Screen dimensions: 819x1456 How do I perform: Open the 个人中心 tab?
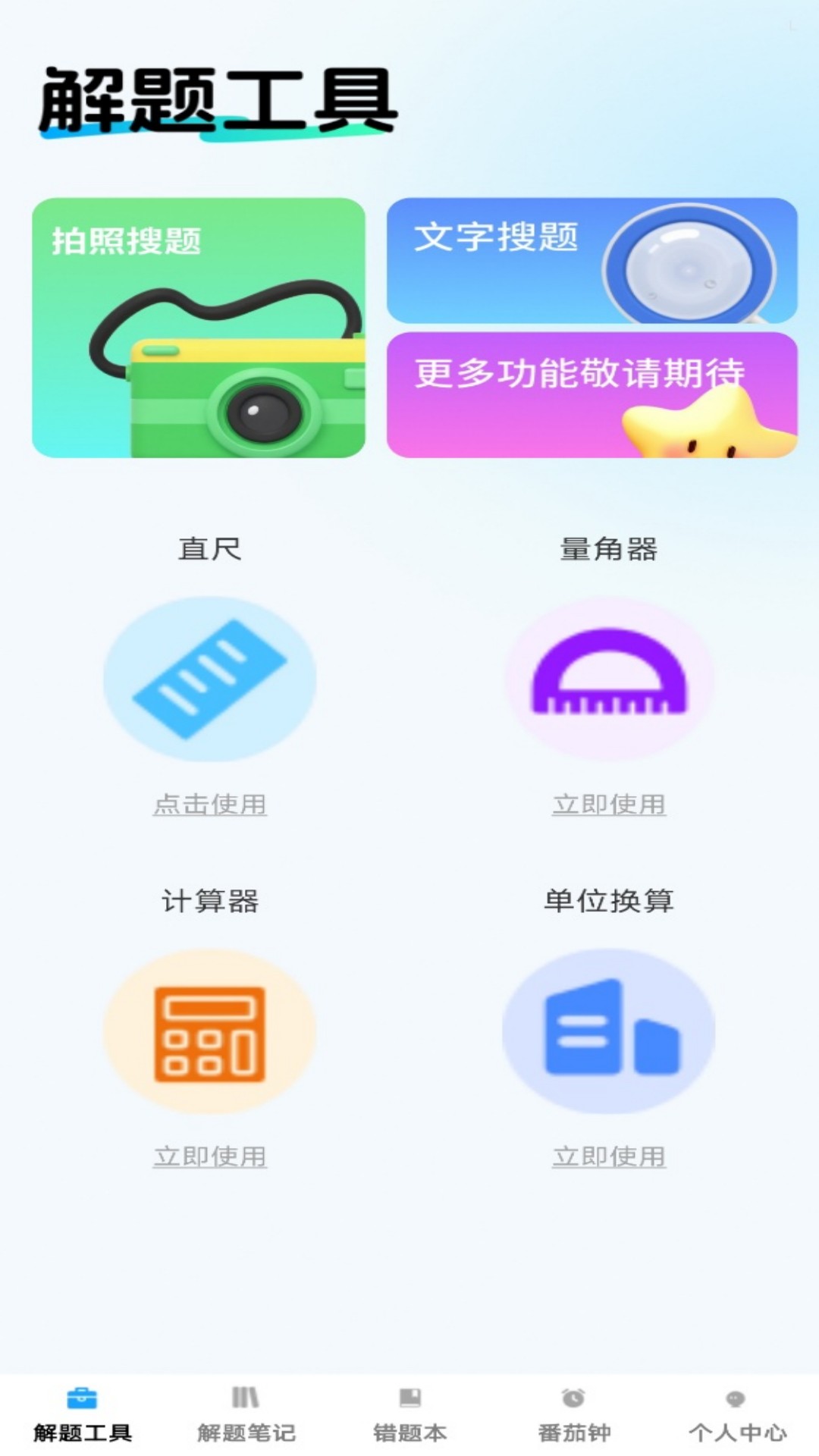pyautogui.click(x=734, y=1430)
